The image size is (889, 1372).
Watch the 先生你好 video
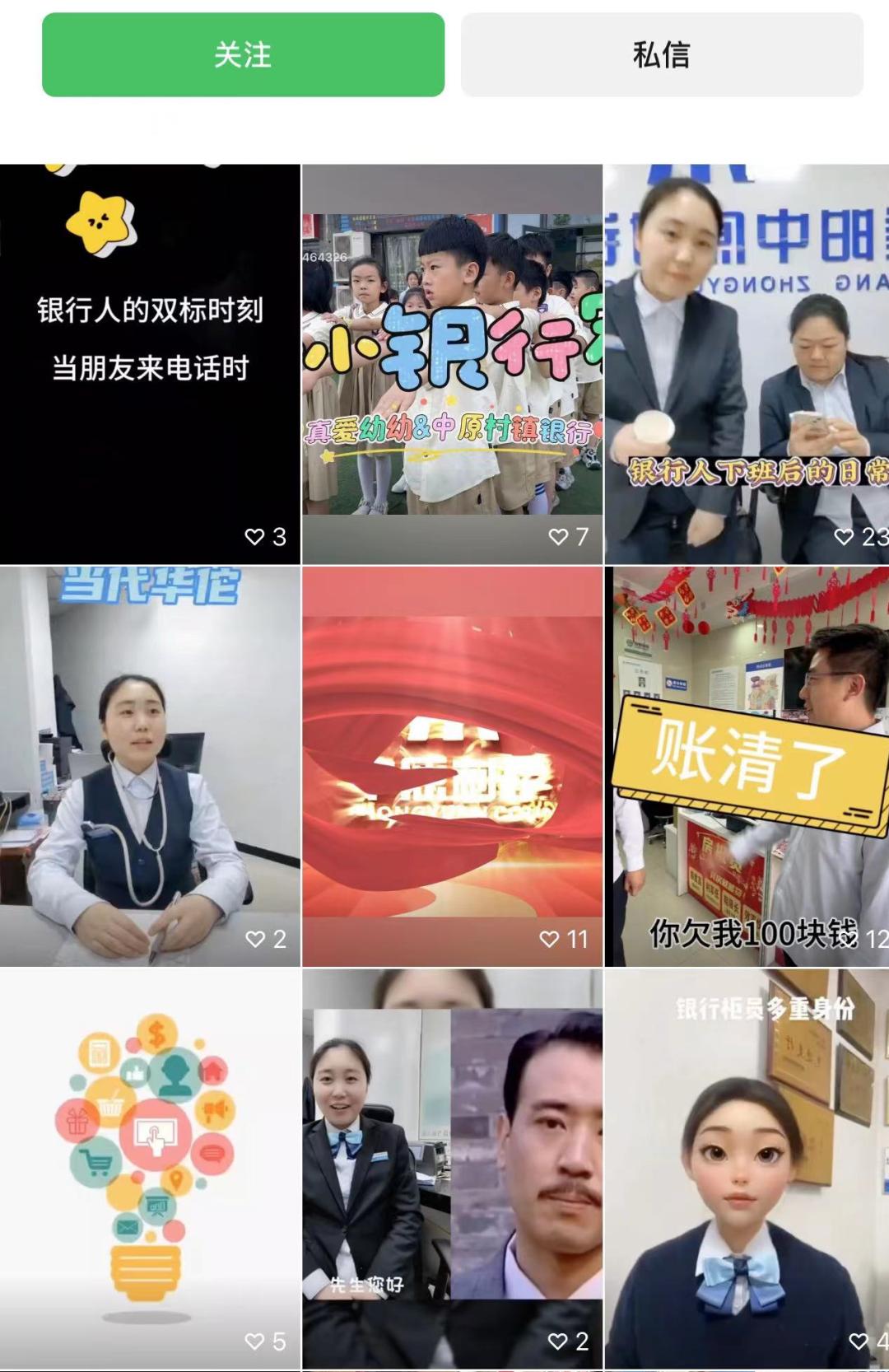pos(452,1168)
